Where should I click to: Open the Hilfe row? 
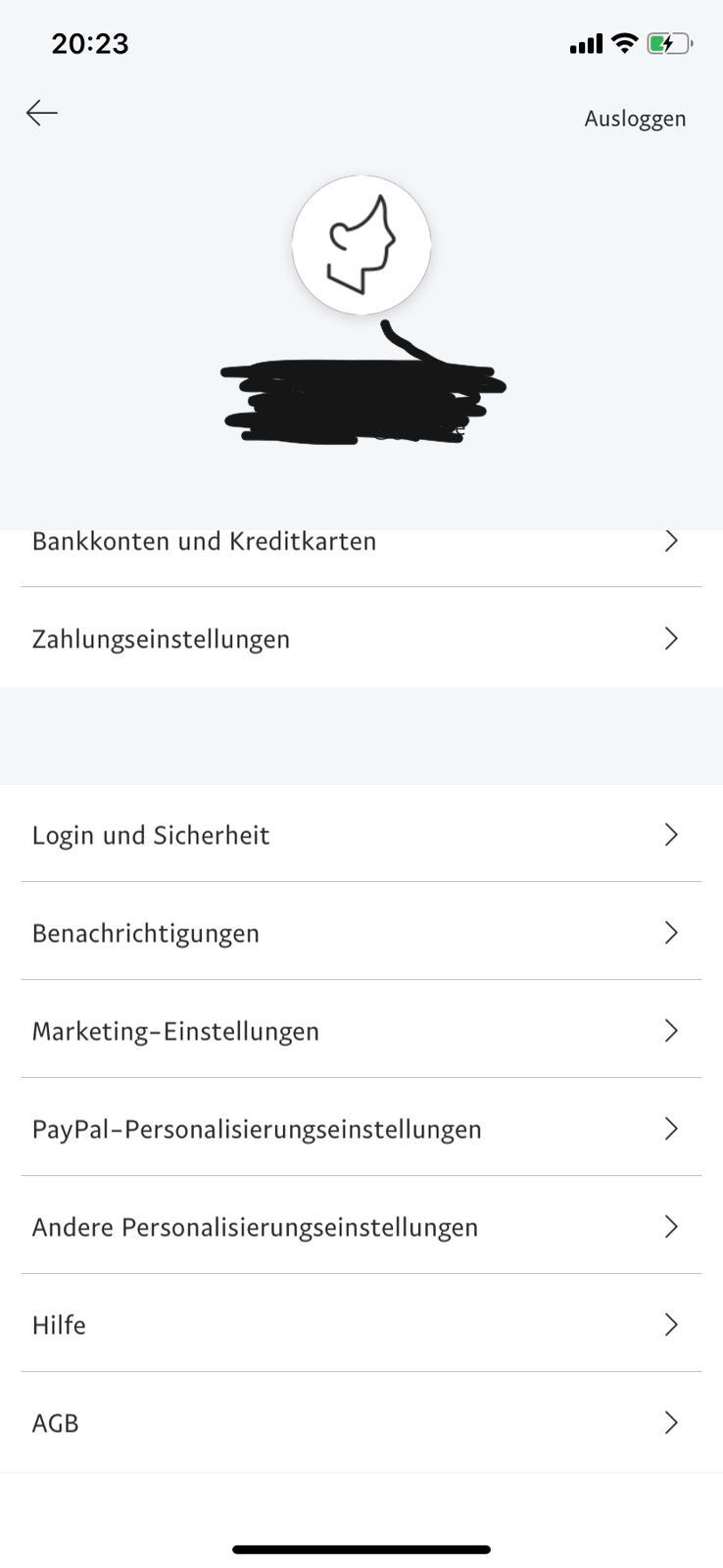pos(361,1324)
